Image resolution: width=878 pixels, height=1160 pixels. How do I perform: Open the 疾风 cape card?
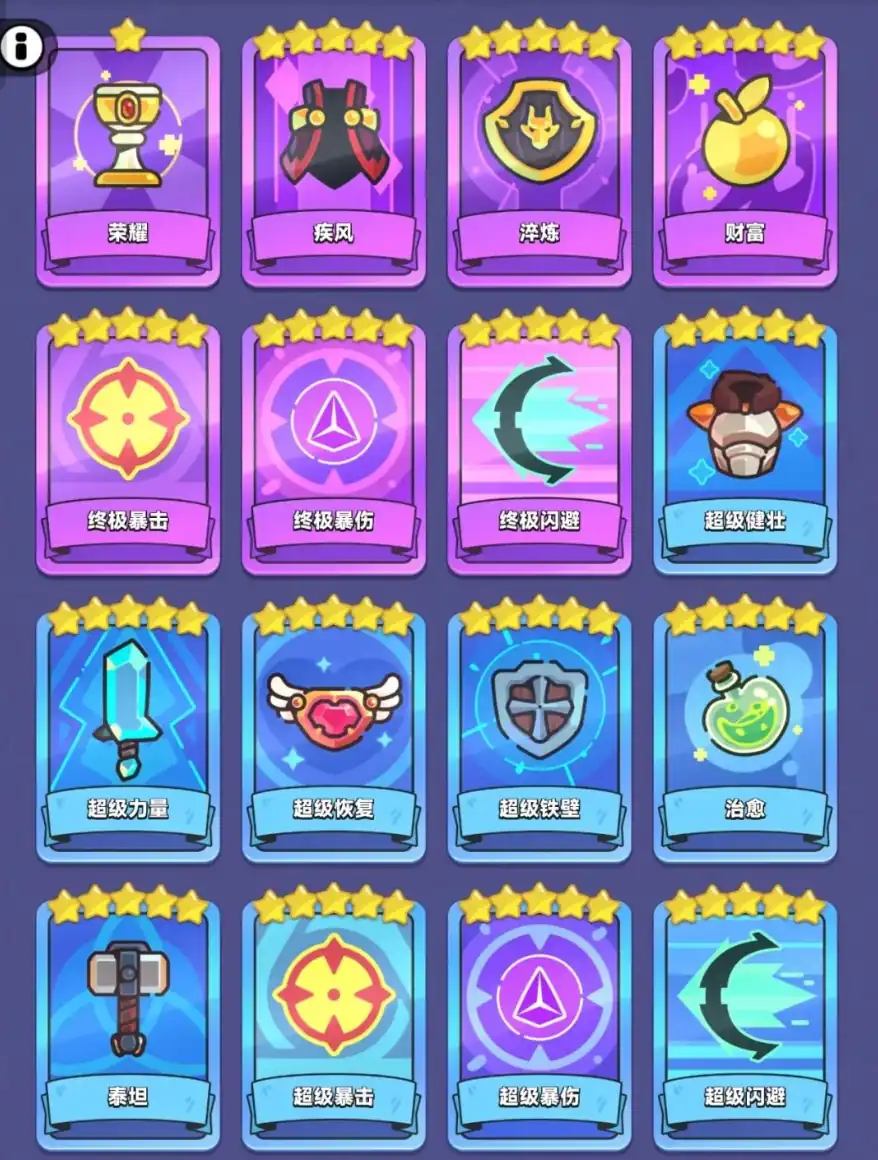[x=333, y=160]
